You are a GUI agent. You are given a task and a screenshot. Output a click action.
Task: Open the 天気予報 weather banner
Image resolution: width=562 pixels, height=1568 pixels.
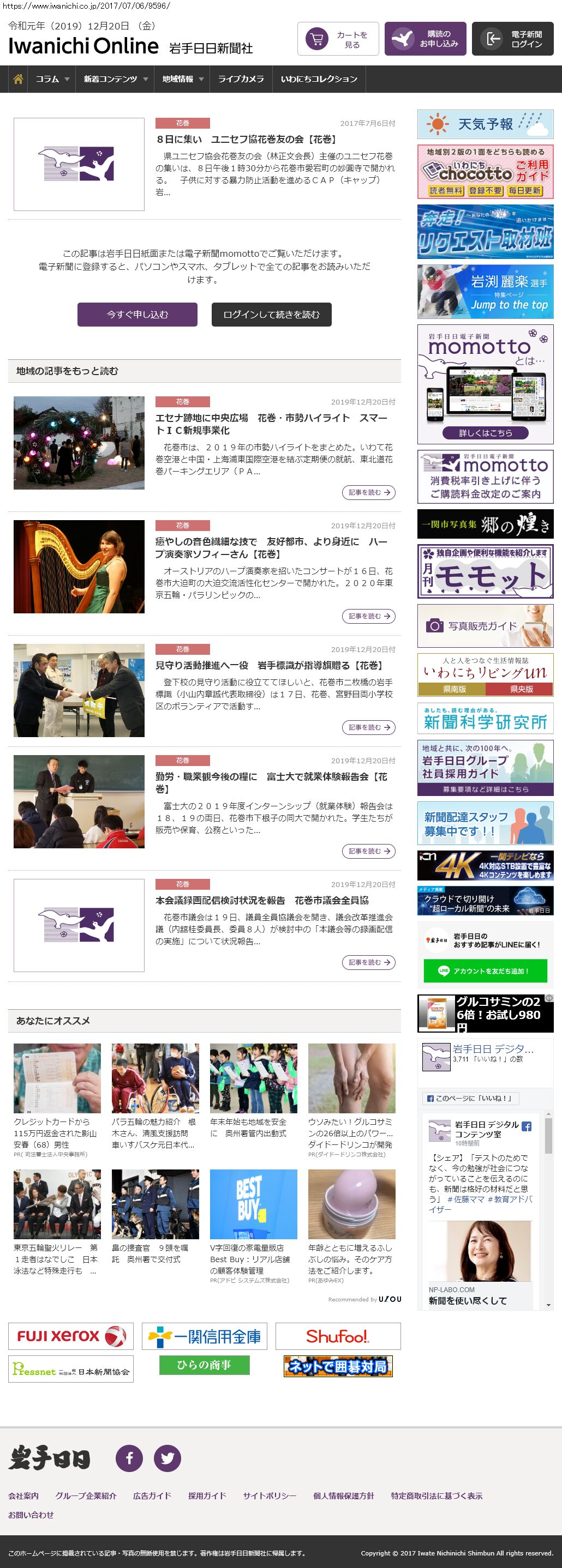[x=485, y=124]
